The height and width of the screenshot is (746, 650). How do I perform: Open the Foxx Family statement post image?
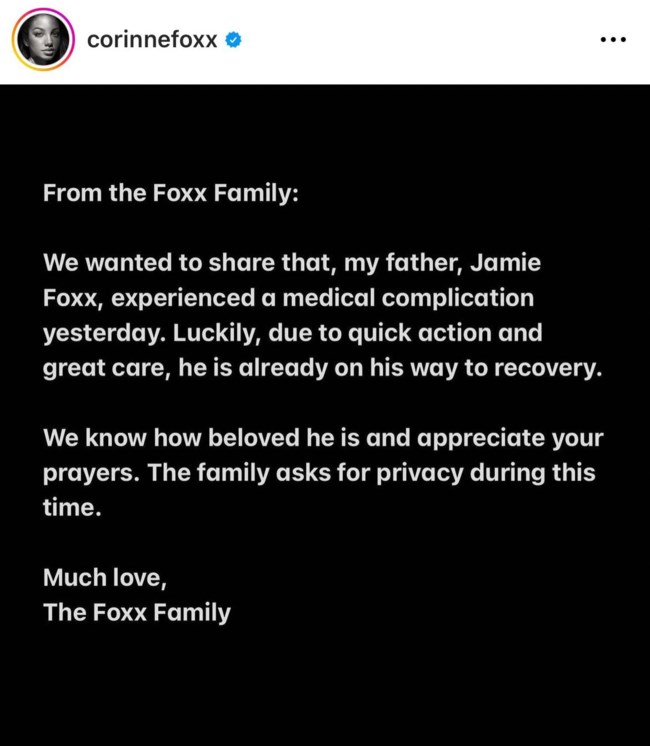tap(325, 415)
